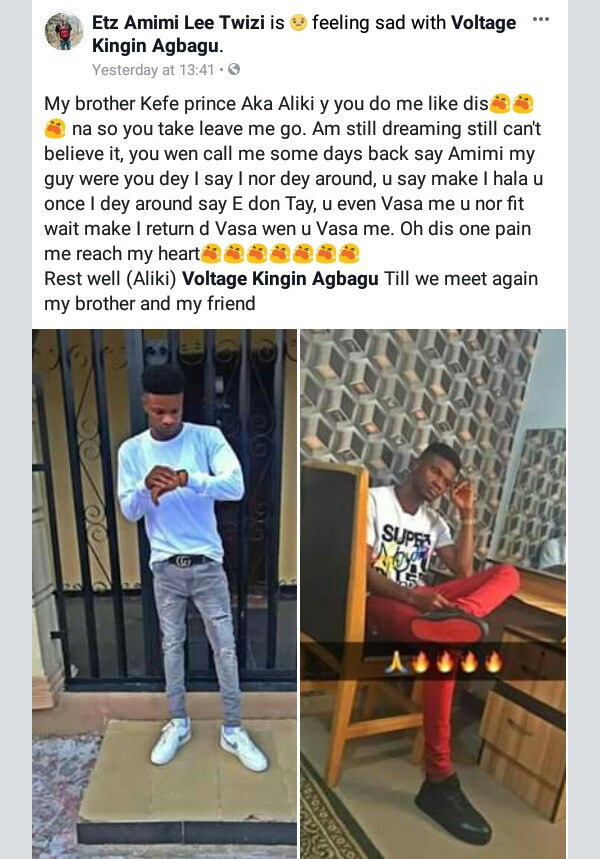Open the post's overflow menu

[541, 19]
